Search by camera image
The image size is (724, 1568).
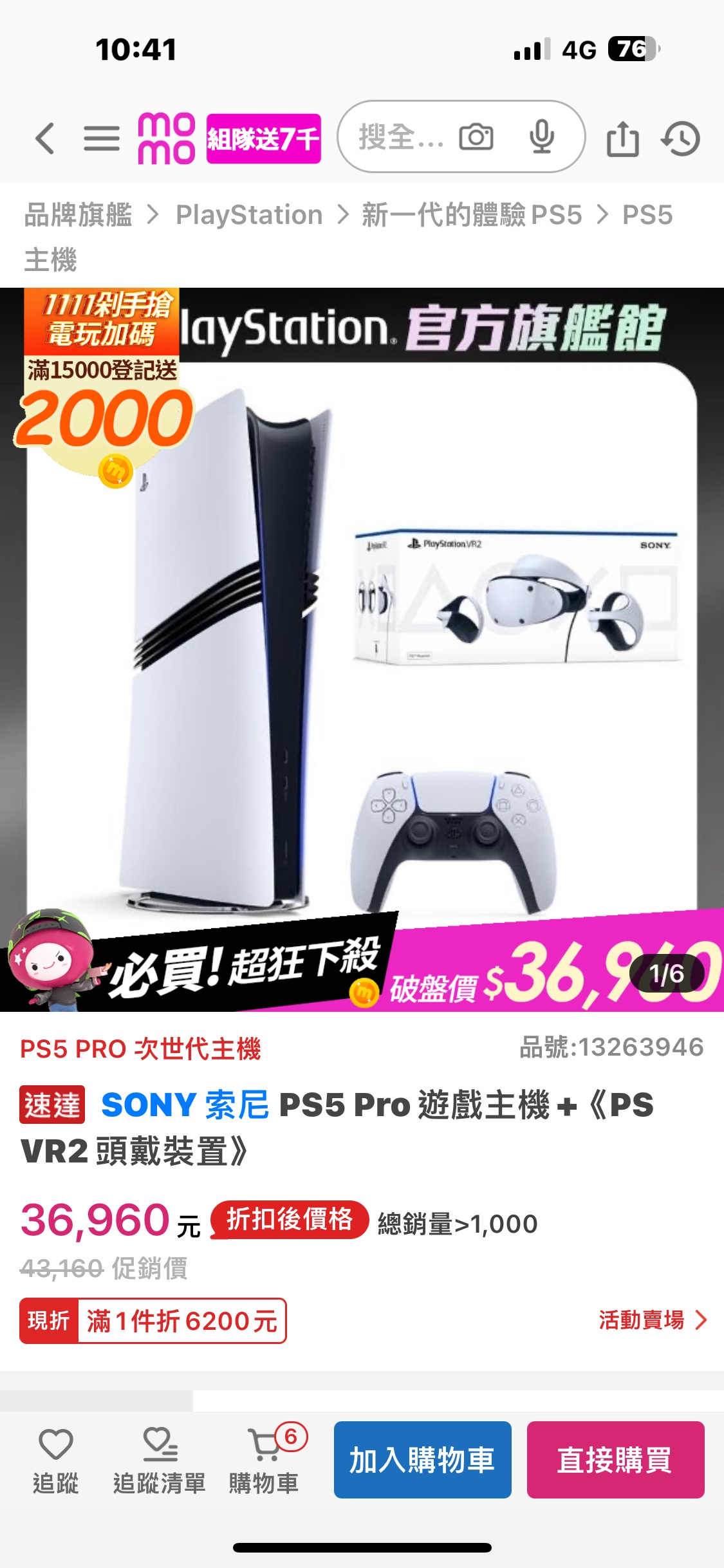tap(476, 137)
